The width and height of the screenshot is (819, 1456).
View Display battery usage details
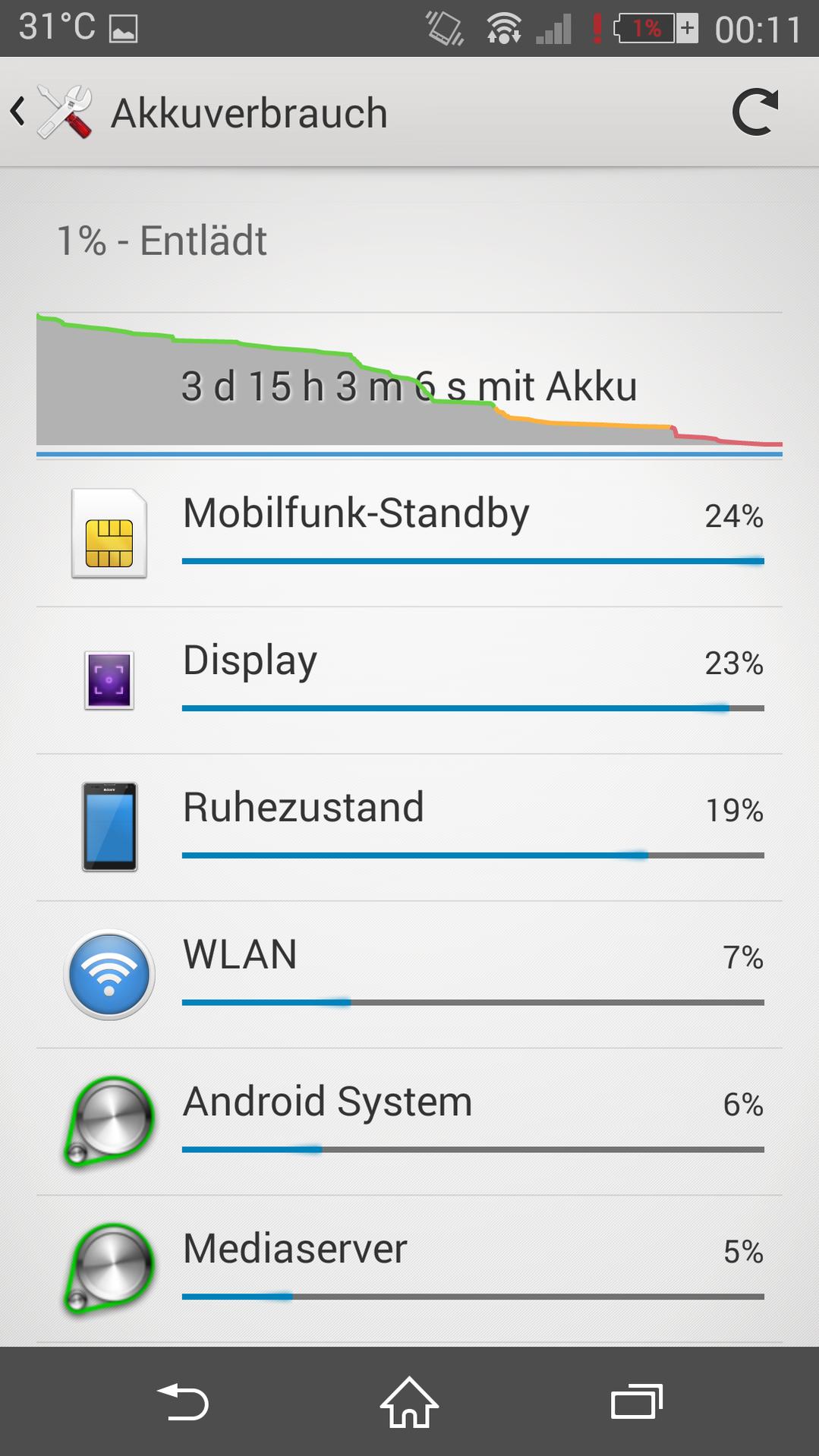pos(409,680)
